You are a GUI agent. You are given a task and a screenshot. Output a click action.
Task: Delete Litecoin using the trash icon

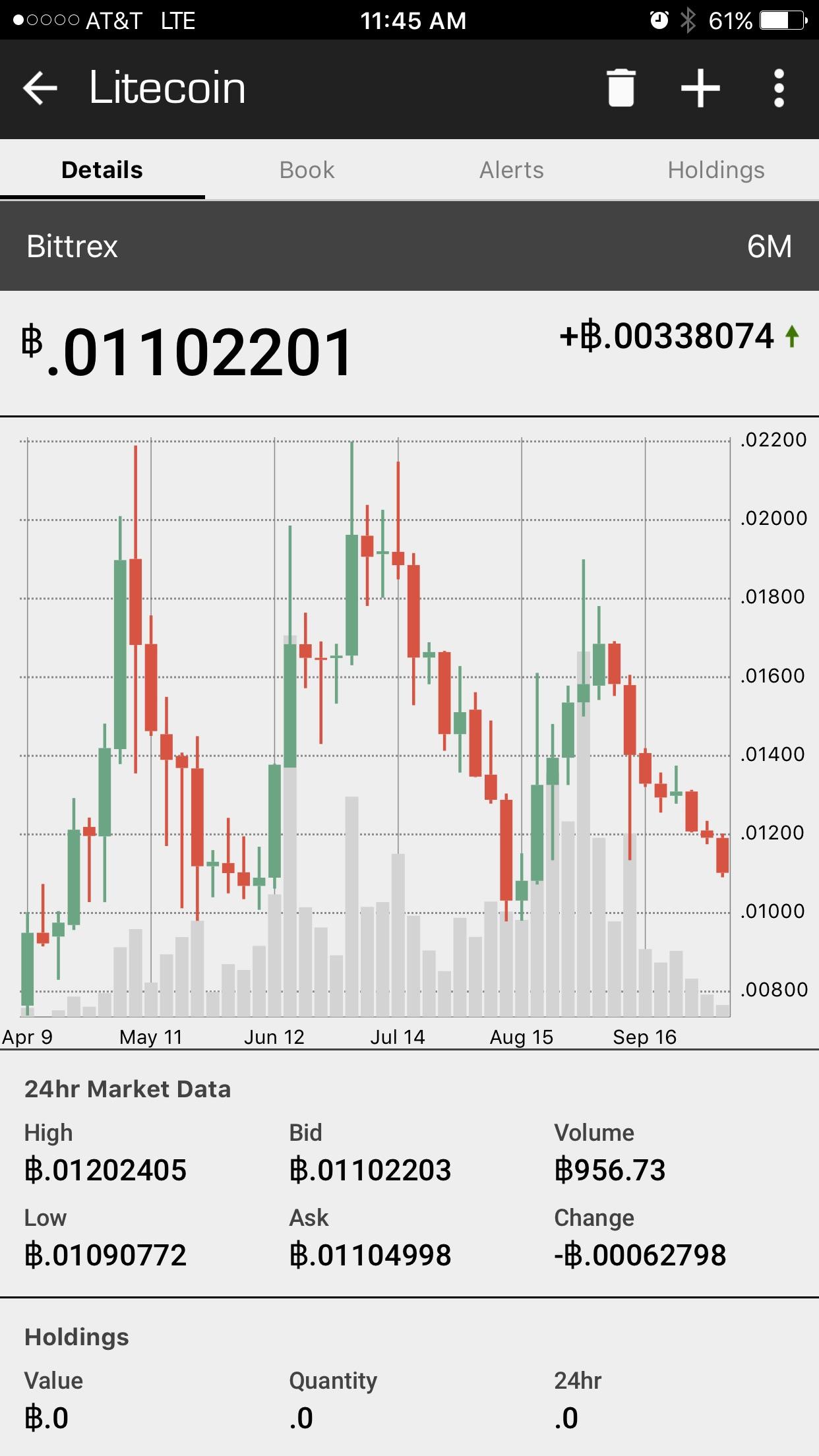(621, 88)
